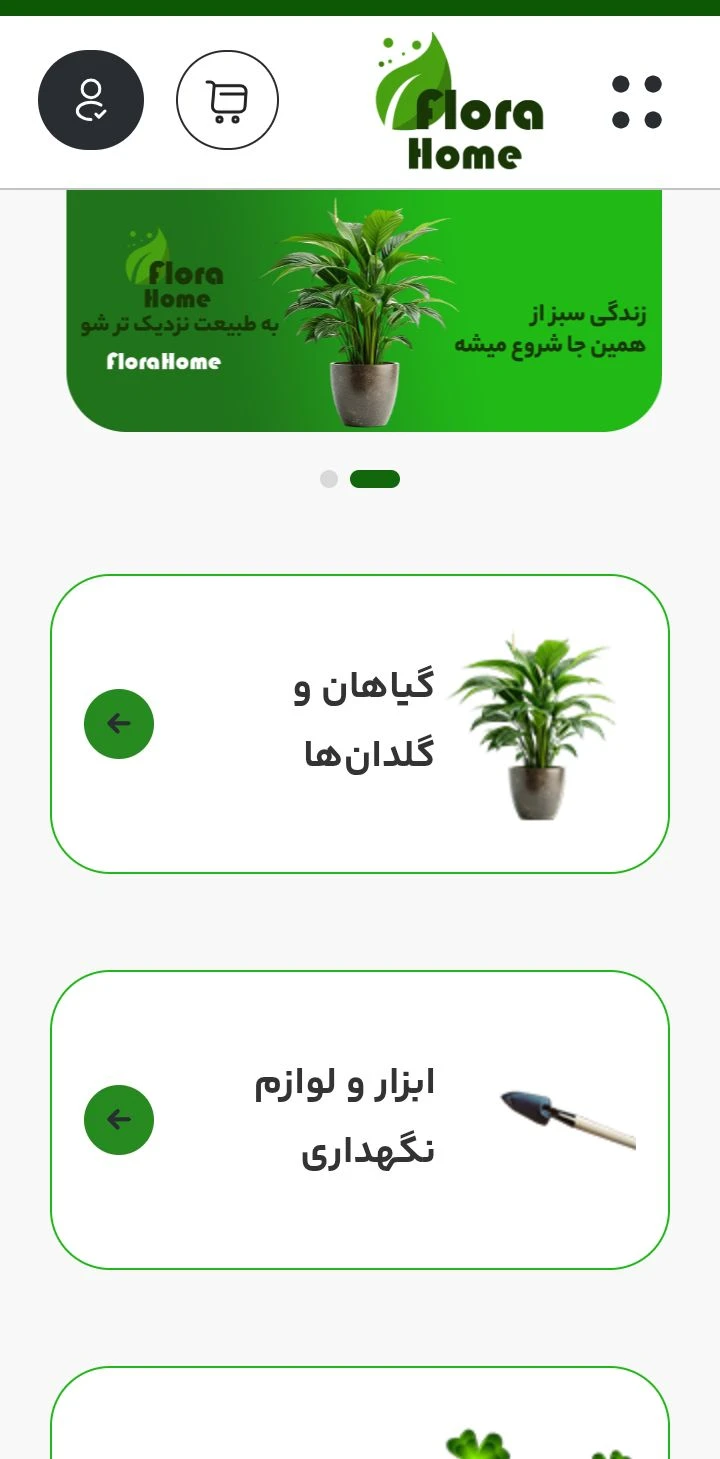Tap the arrow button on ابزار و لوازم نگهداری
The width and height of the screenshot is (720, 1459).
pyautogui.click(x=119, y=1120)
